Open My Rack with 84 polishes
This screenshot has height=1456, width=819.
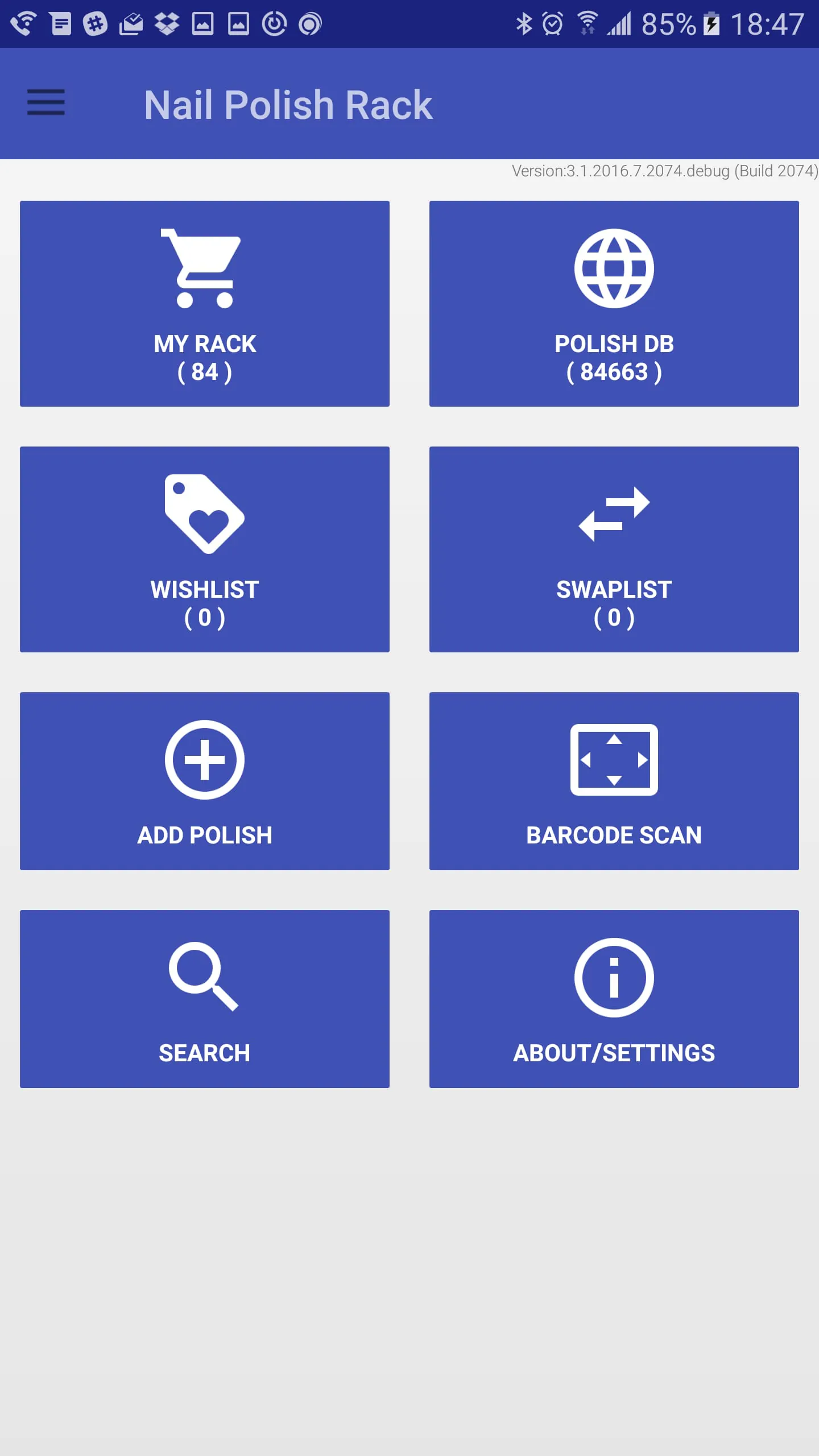(x=205, y=304)
